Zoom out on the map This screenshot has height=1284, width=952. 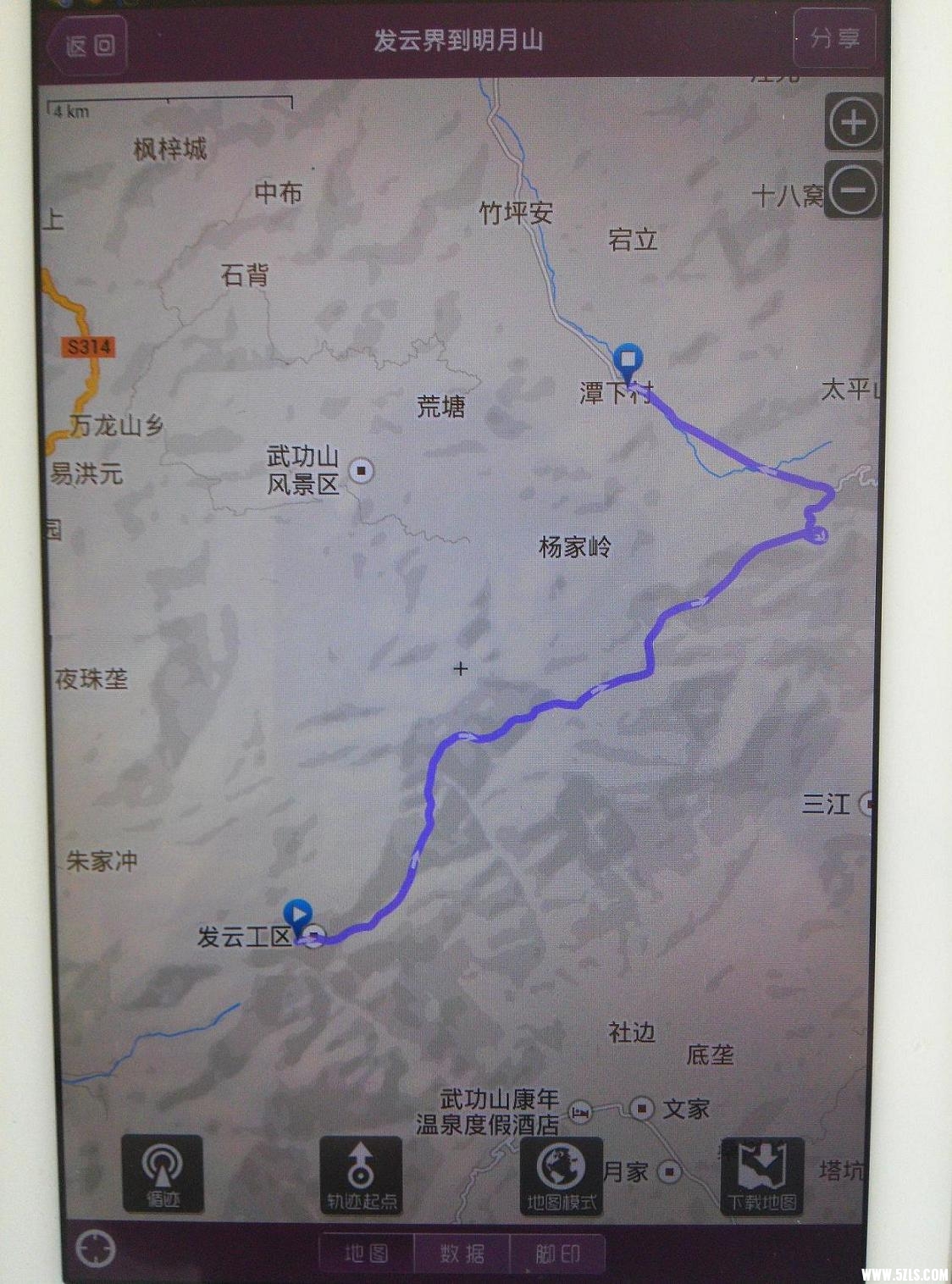(853, 190)
